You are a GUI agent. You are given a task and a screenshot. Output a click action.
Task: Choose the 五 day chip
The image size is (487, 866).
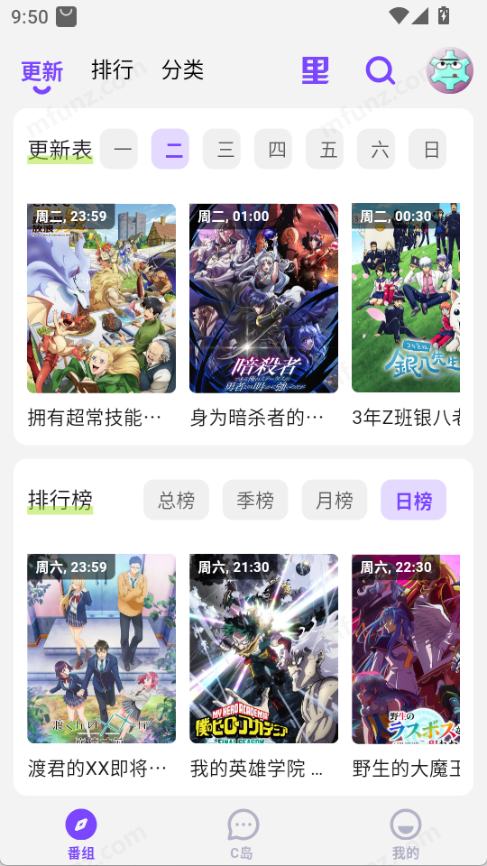click(325, 149)
